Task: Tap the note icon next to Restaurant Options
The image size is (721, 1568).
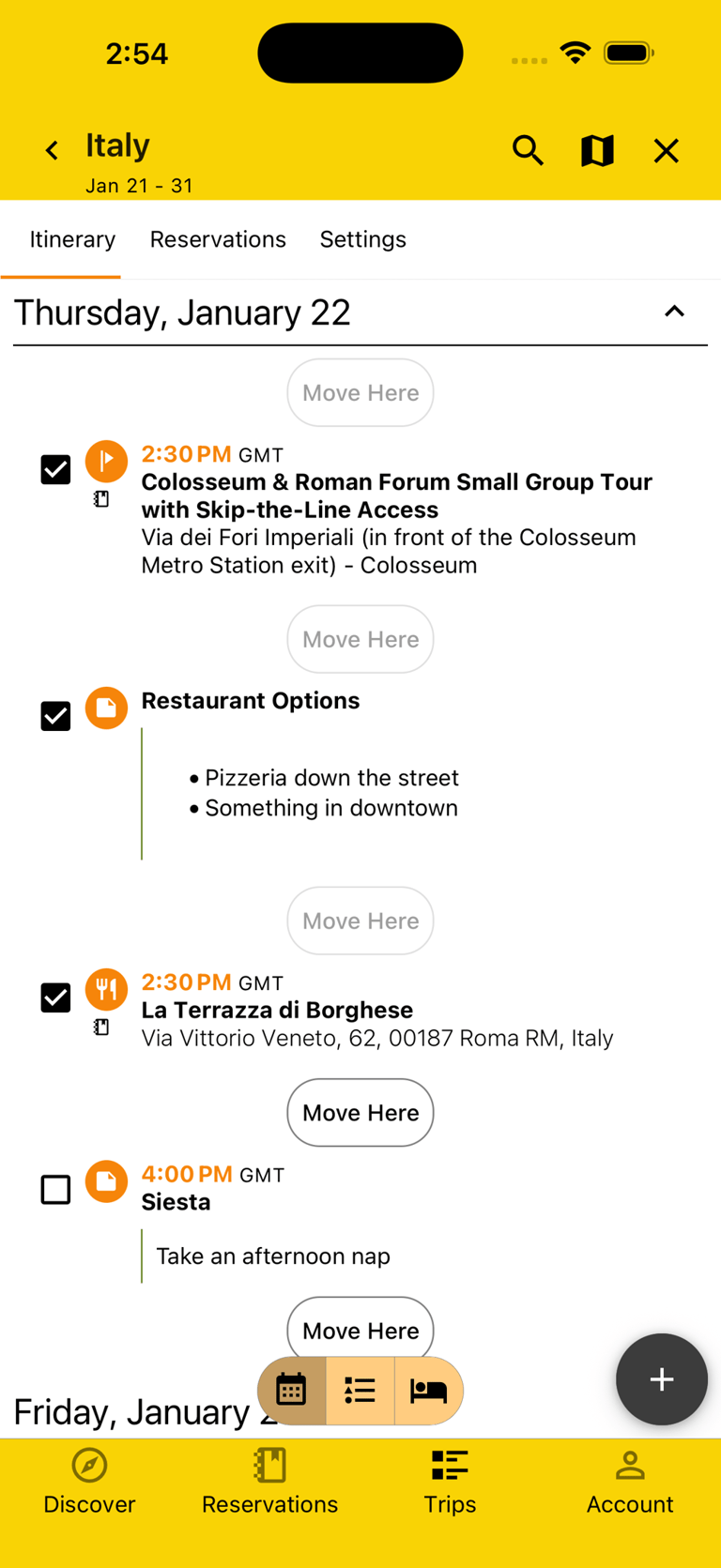Action: click(106, 708)
